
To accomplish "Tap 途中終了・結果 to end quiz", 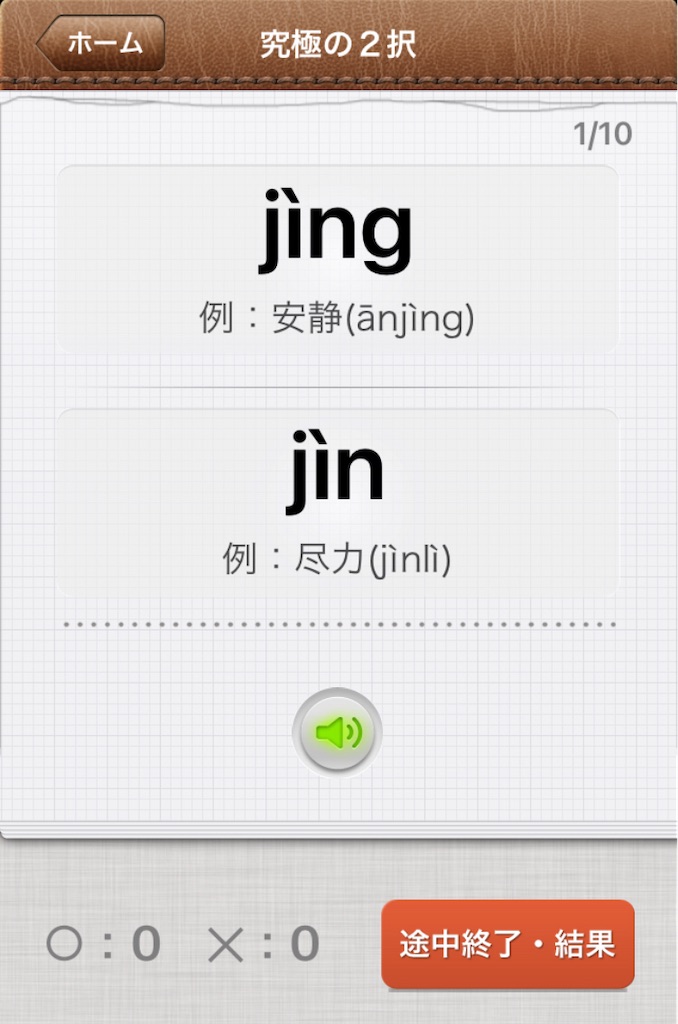I will pos(507,944).
